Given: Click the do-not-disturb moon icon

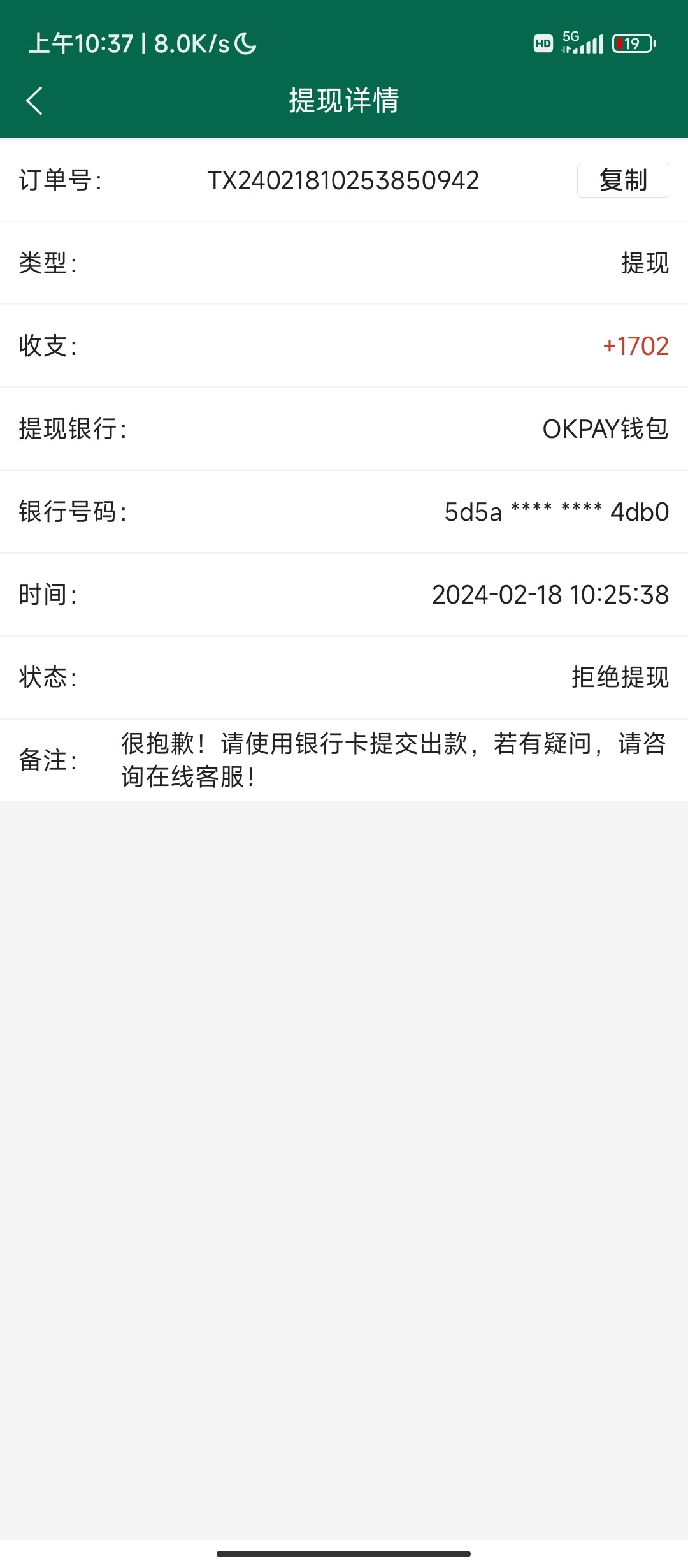Looking at the screenshot, I should (245, 45).
